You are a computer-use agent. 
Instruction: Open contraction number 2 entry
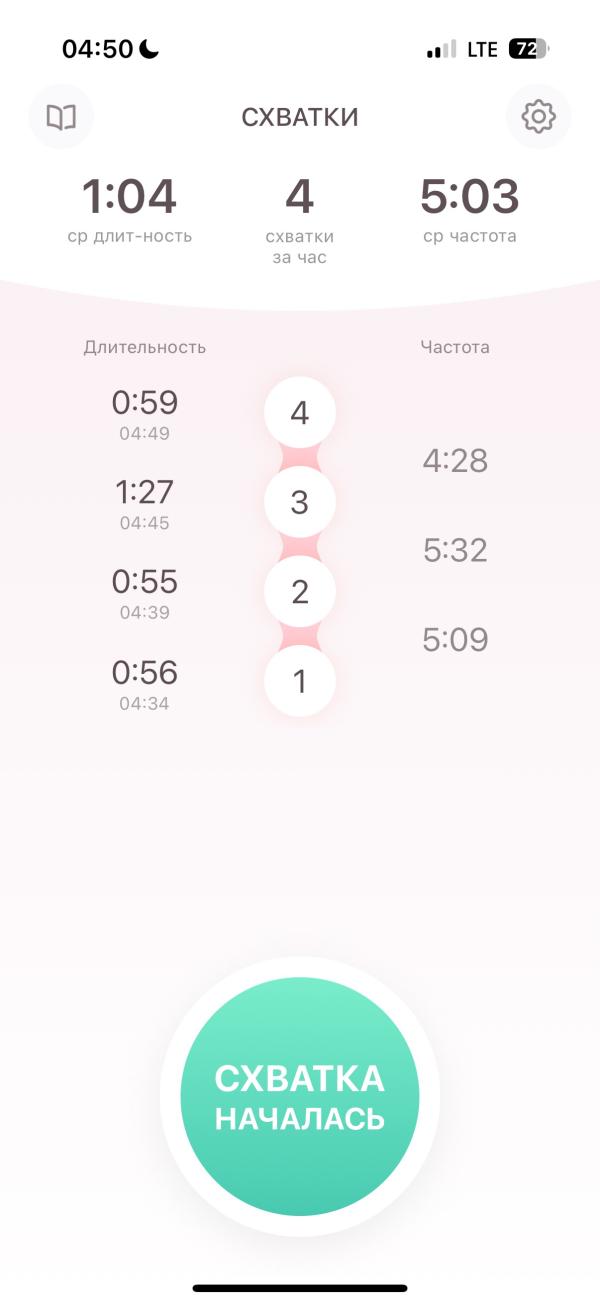pos(299,592)
